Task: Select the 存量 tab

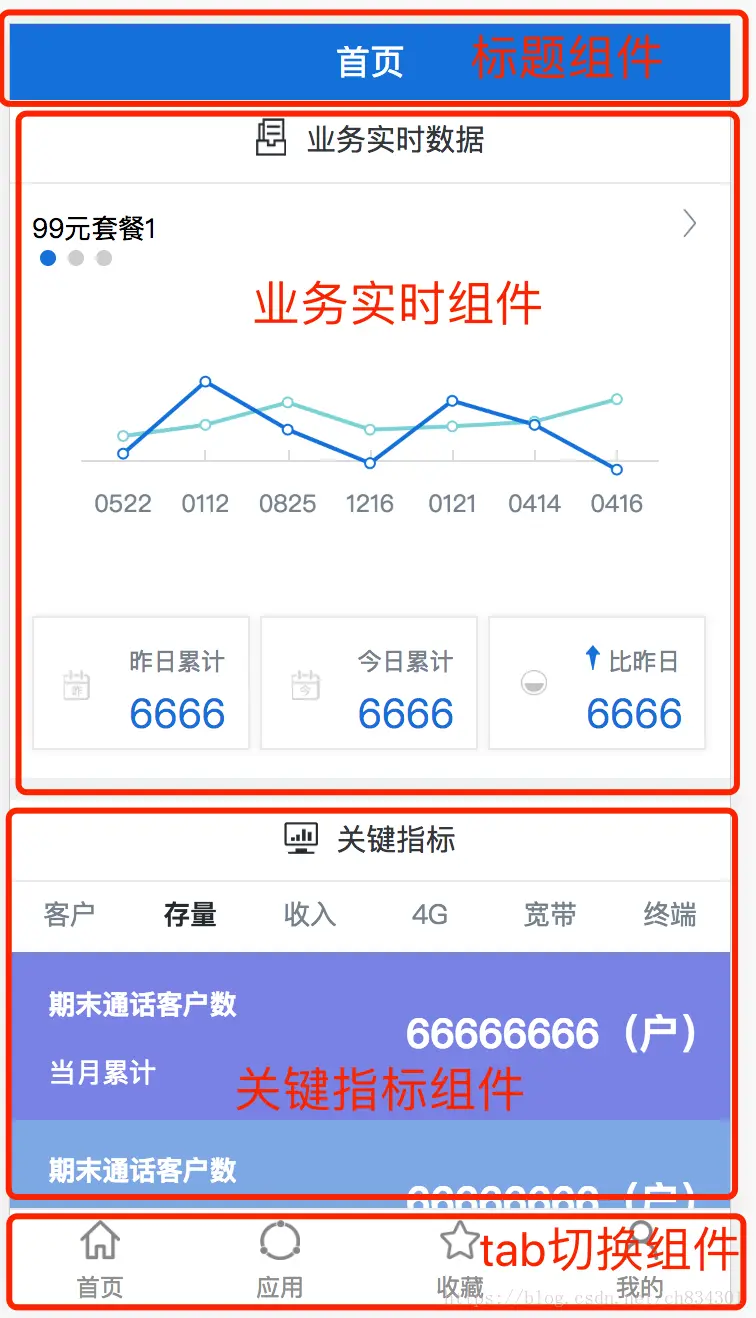Action: tap(190, 914)
